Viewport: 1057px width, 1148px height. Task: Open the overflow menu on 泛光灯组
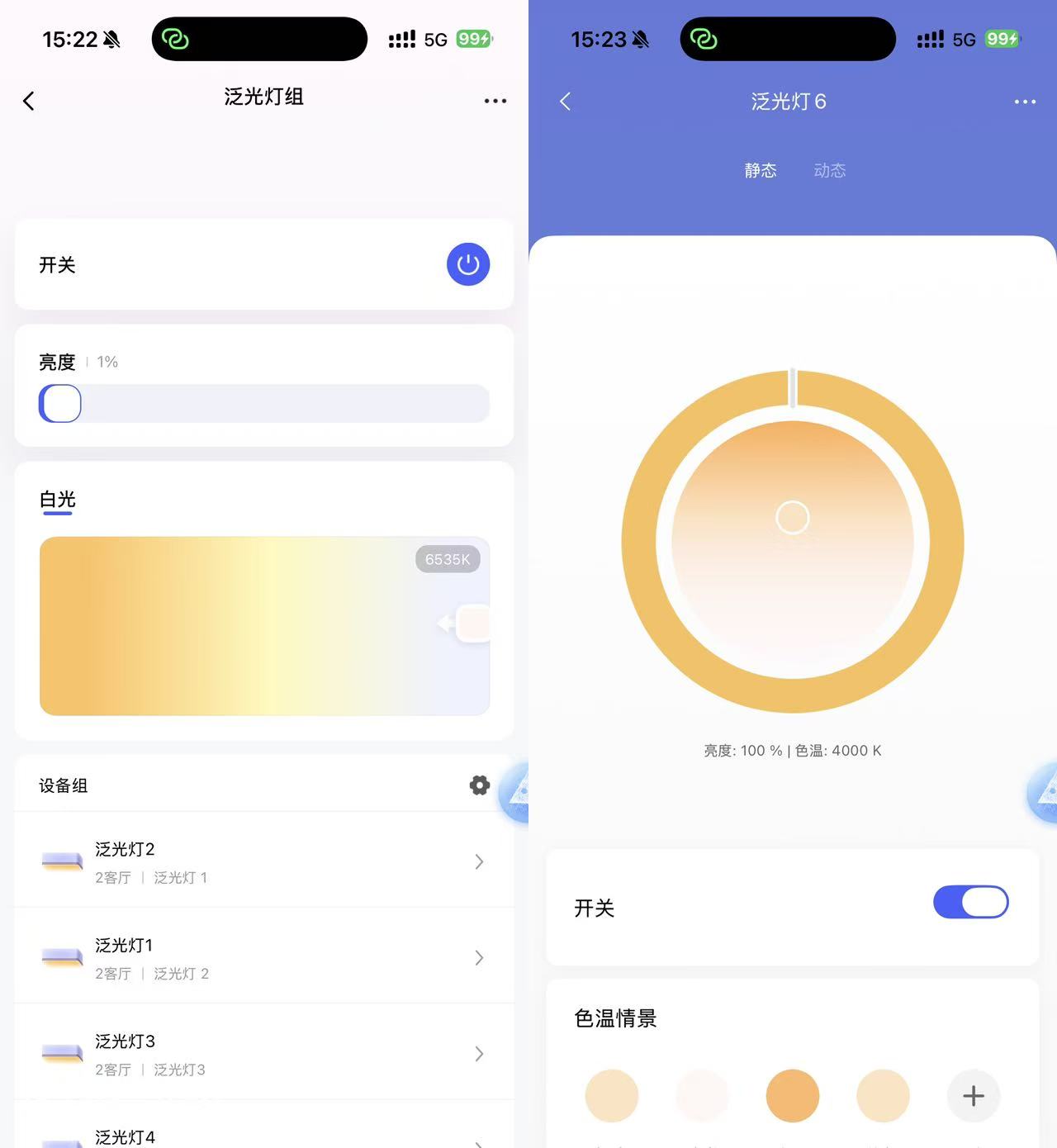click(495, 101)
